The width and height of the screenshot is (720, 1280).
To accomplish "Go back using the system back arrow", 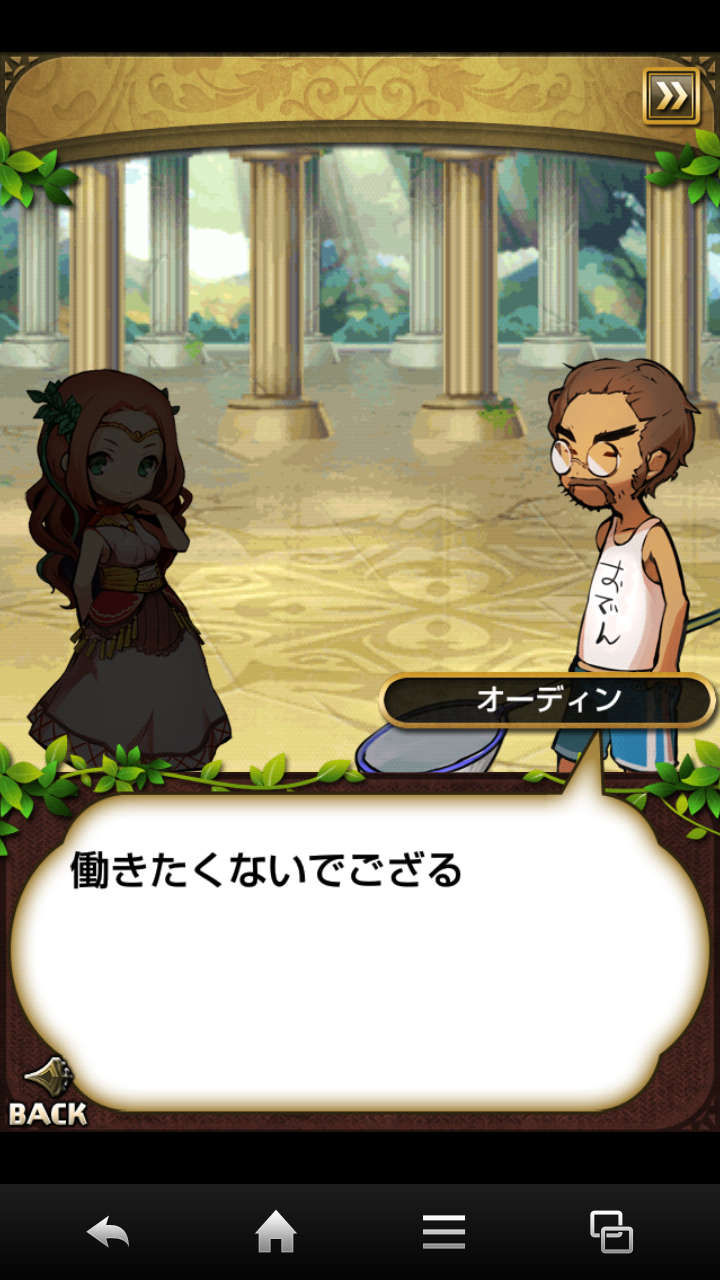I will 108,1232.
